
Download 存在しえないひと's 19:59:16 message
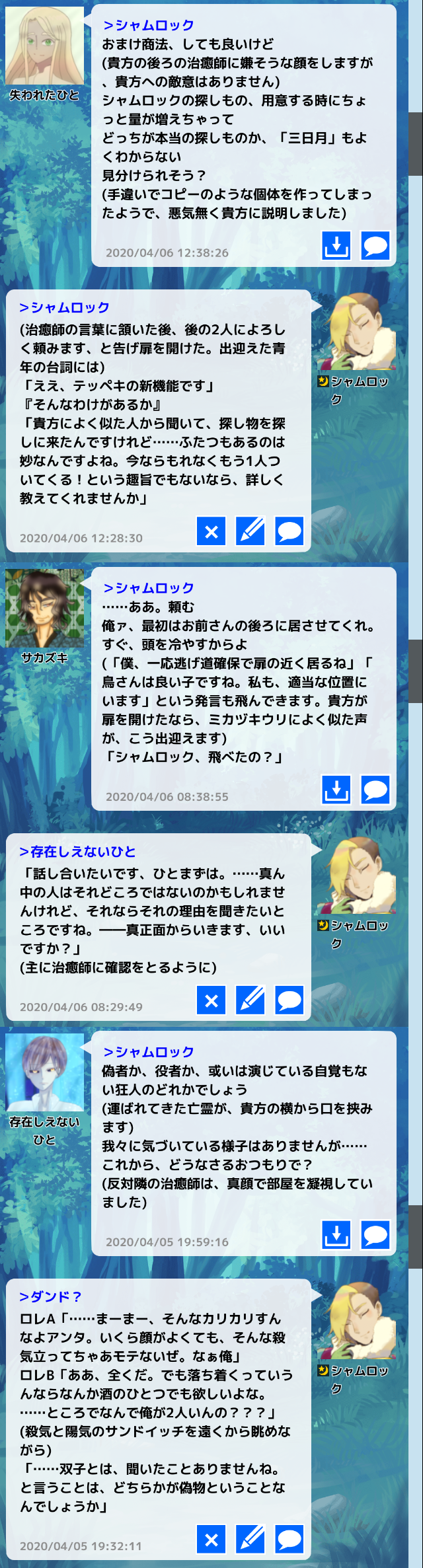pos(336,1234)
